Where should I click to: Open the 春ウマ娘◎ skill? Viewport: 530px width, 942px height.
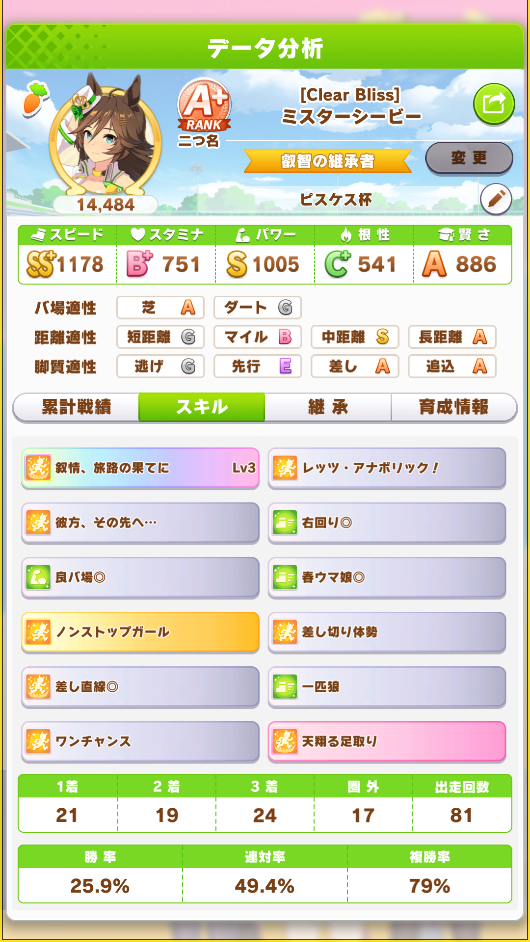(x=386, y=577)
